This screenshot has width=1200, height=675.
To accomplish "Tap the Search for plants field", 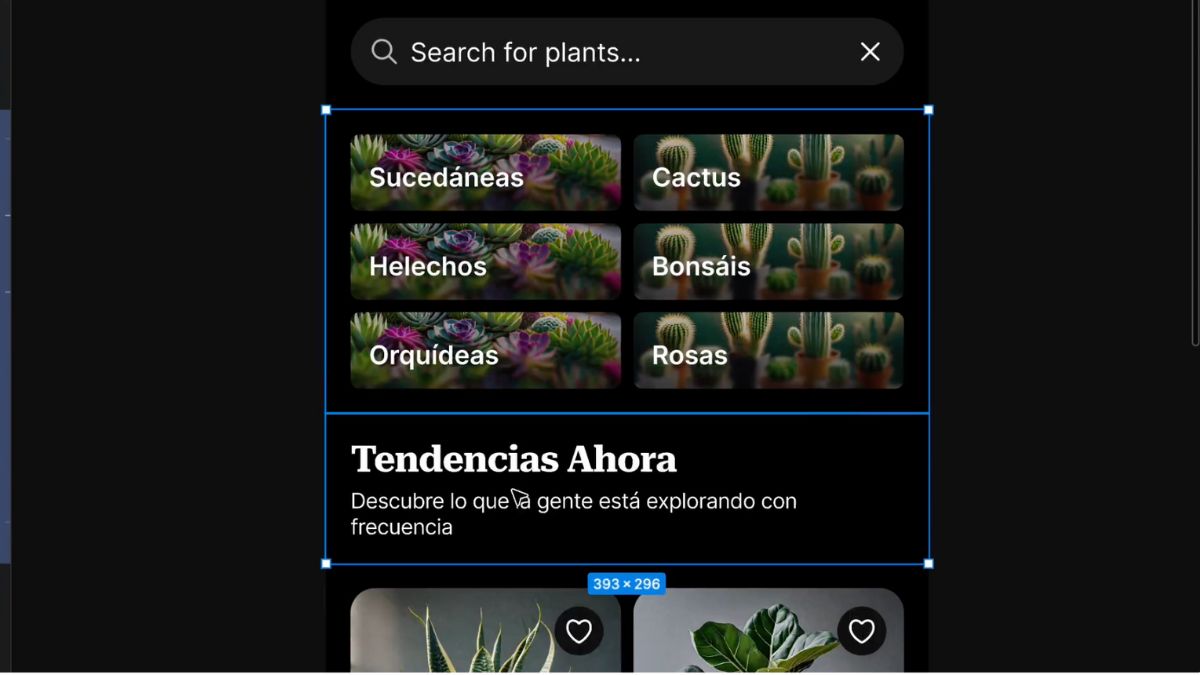I will (600, 52).
